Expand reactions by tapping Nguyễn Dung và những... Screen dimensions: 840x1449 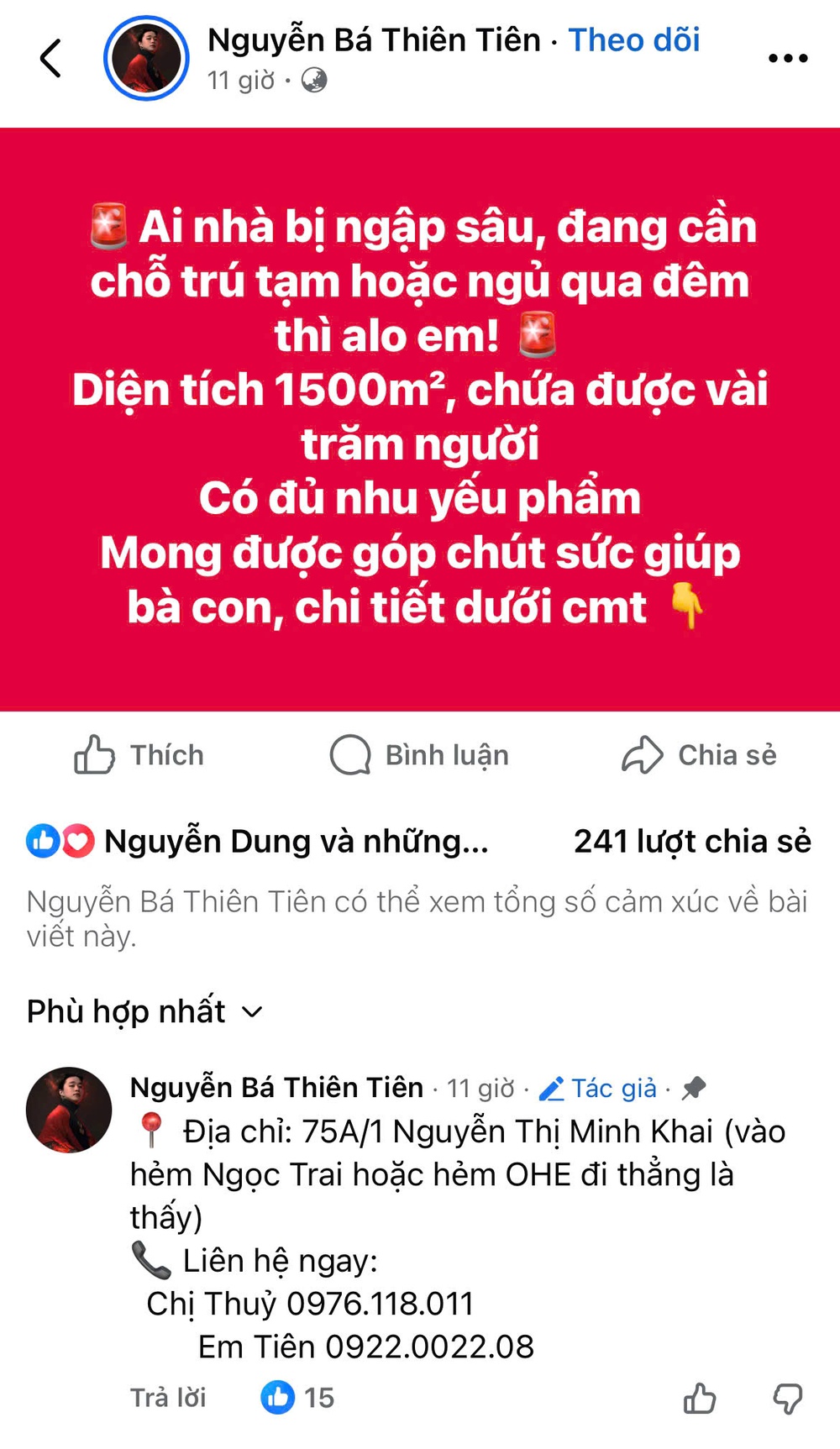[294, 841]
